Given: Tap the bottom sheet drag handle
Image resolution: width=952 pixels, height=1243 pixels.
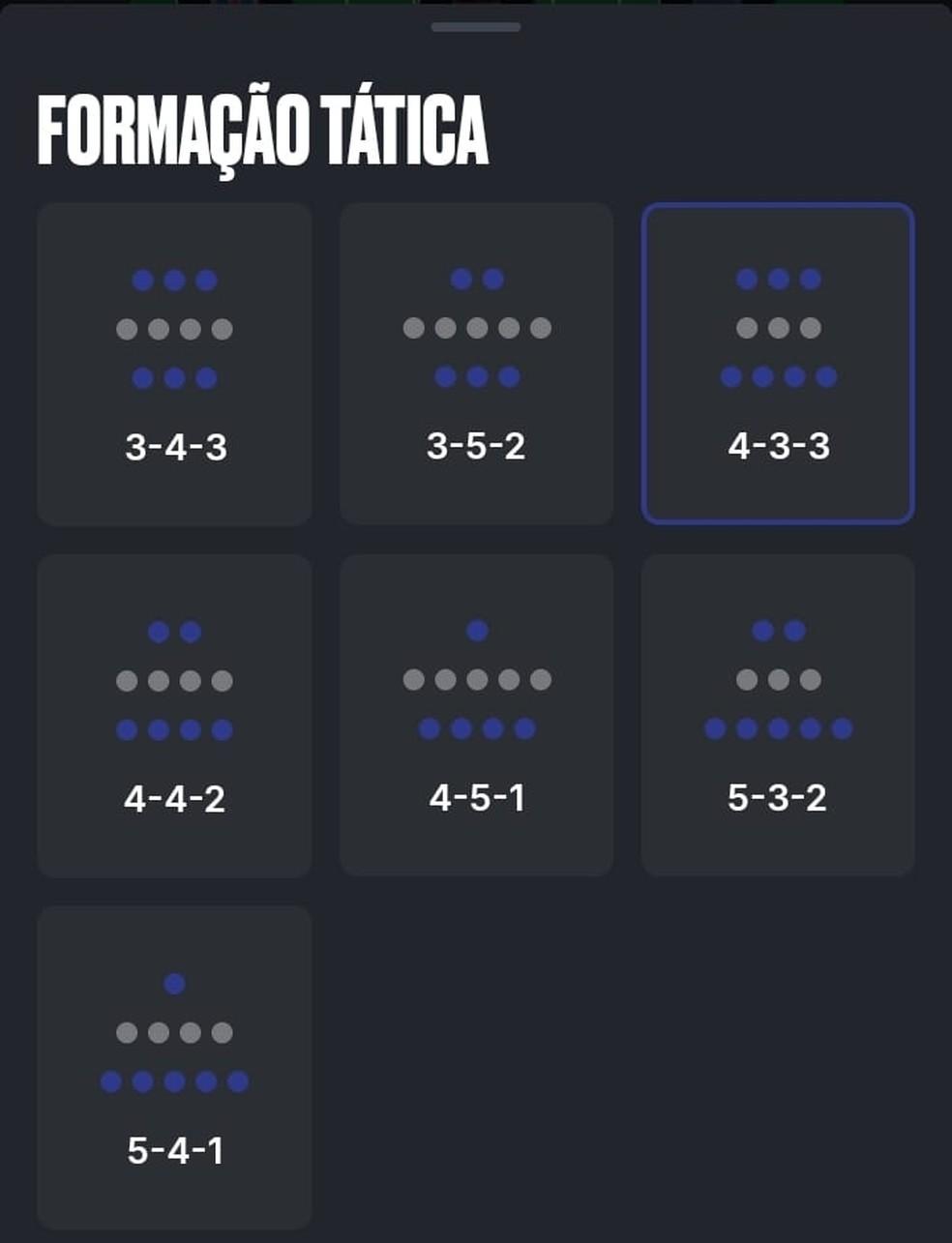Looking at the screenshot, I should [x=476, y=27].
